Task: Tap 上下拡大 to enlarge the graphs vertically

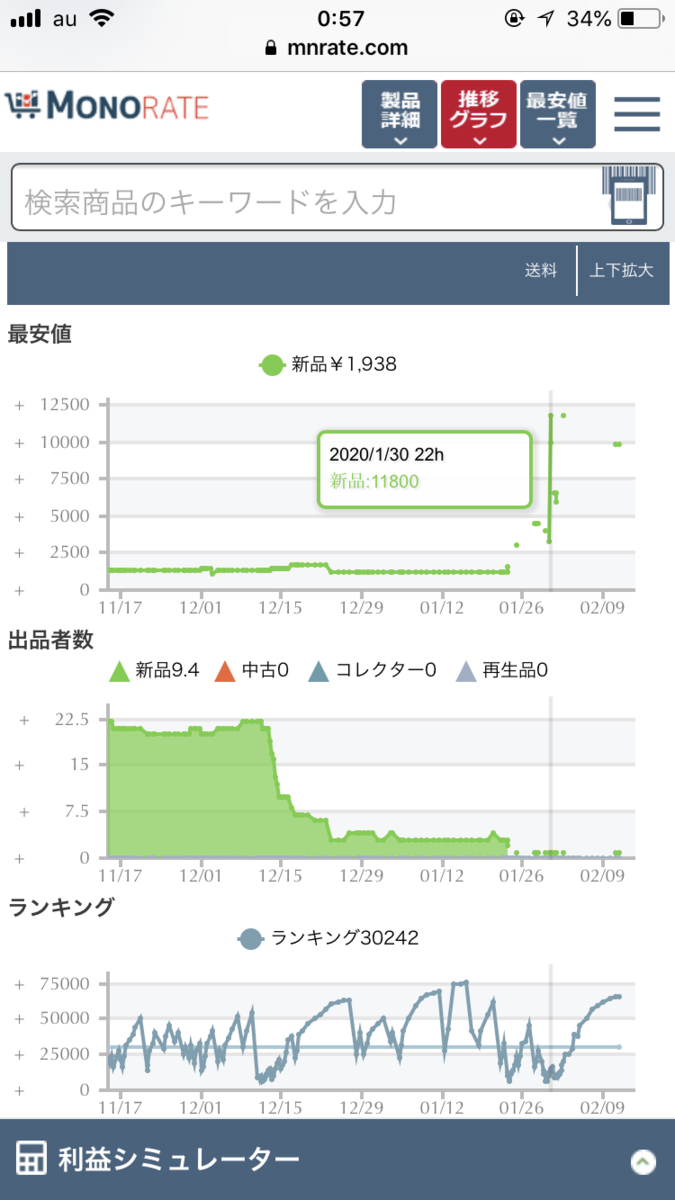Action: click(x=621, y=270)
